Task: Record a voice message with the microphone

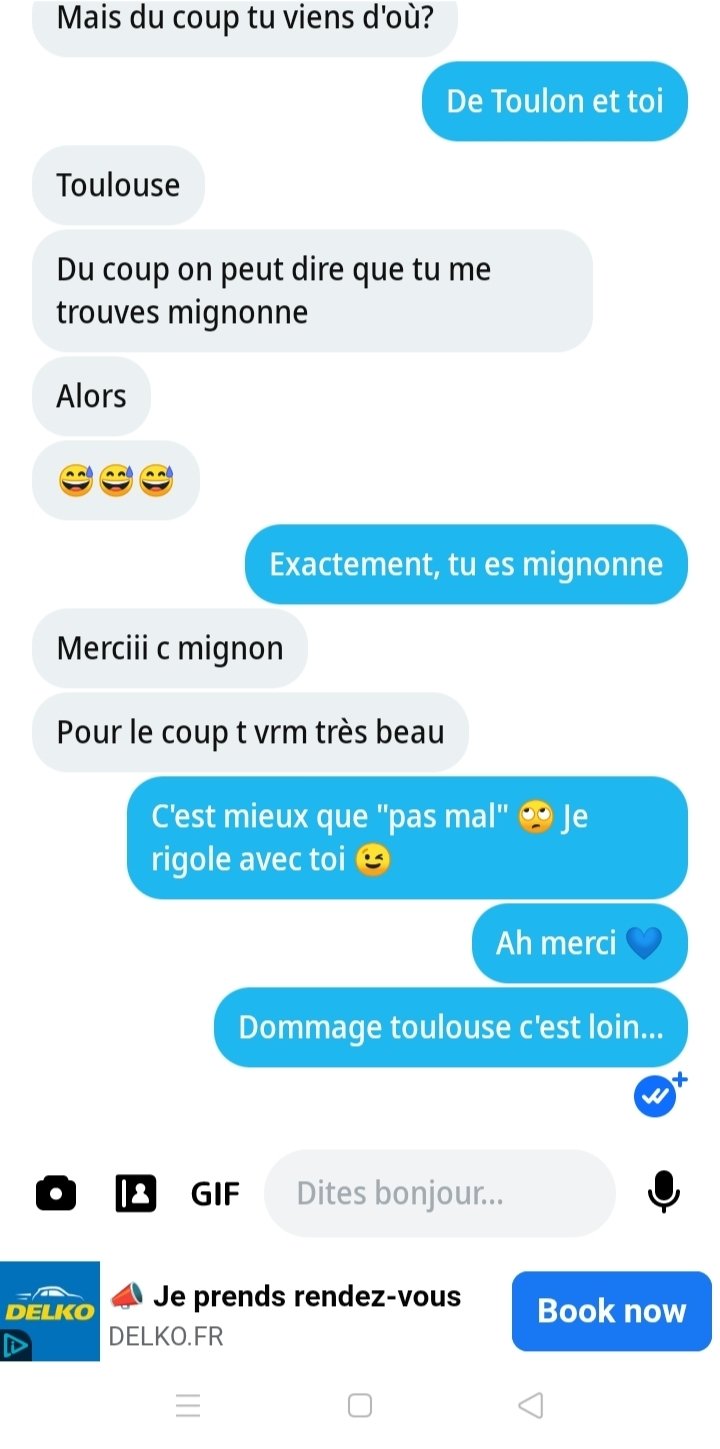Action: click(x=664, y=1192)
